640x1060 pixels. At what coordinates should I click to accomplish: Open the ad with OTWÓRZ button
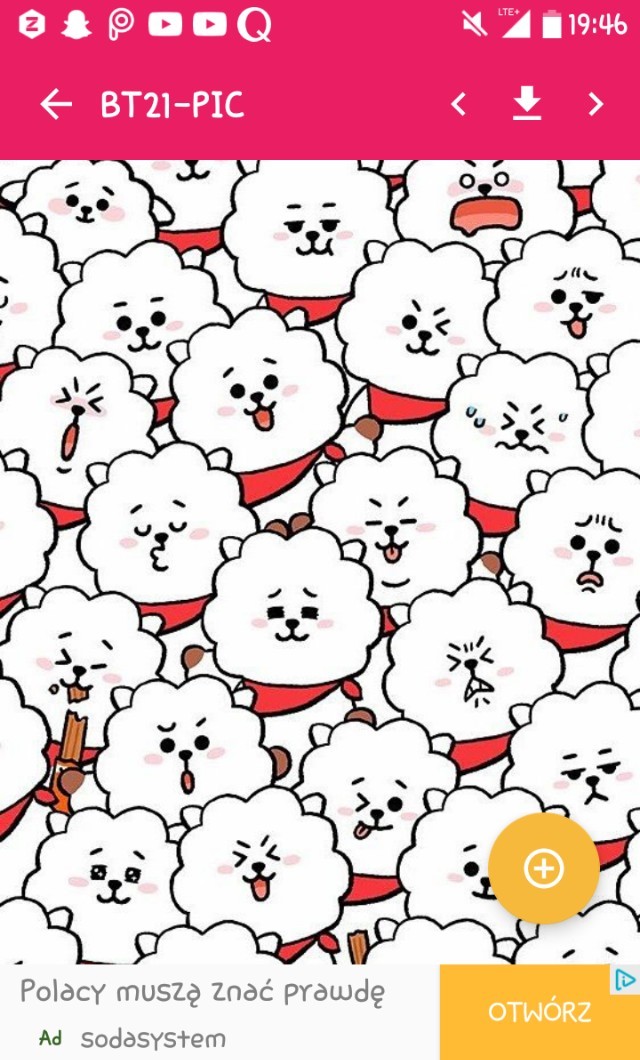[539, 1012]
